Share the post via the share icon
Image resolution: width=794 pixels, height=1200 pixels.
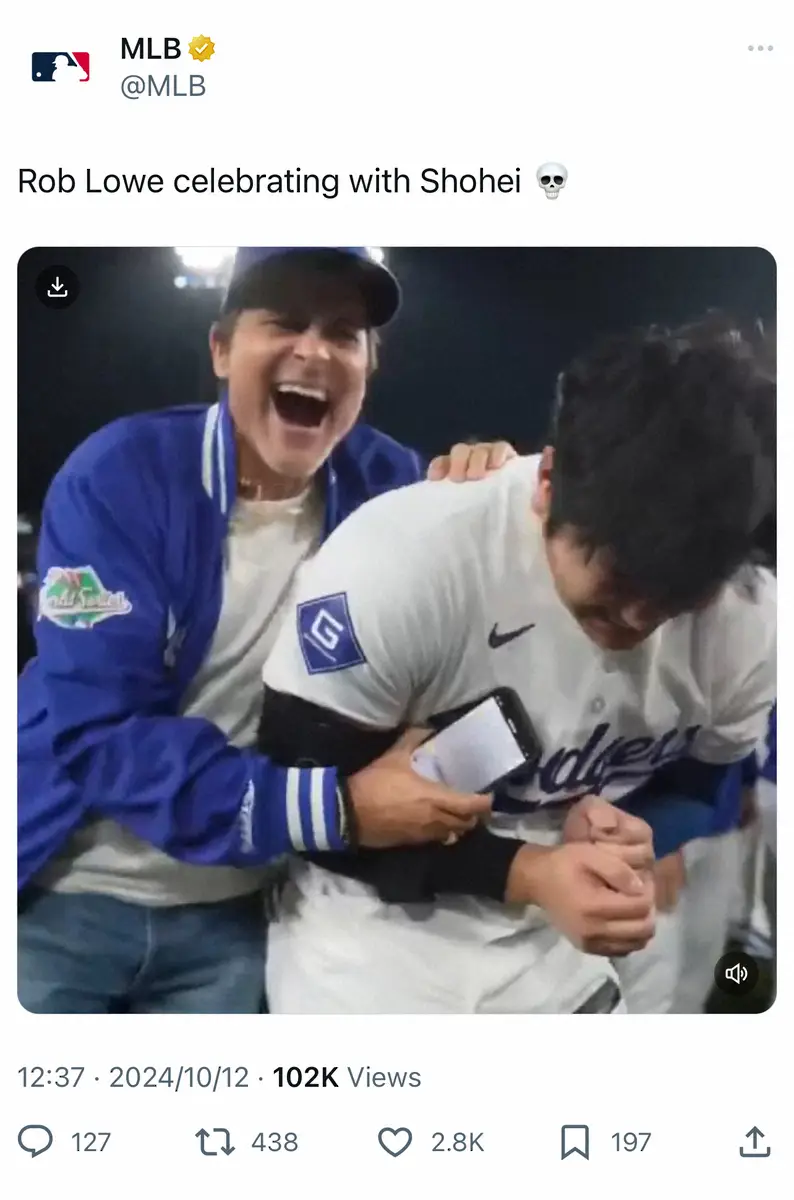coord(754,1142)
